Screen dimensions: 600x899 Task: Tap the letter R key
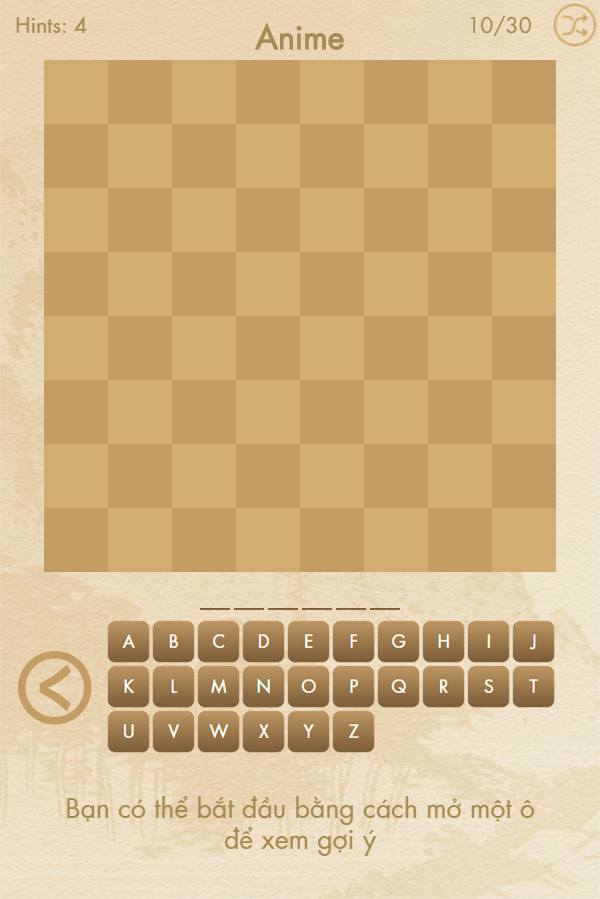click(x=444, y=687)
